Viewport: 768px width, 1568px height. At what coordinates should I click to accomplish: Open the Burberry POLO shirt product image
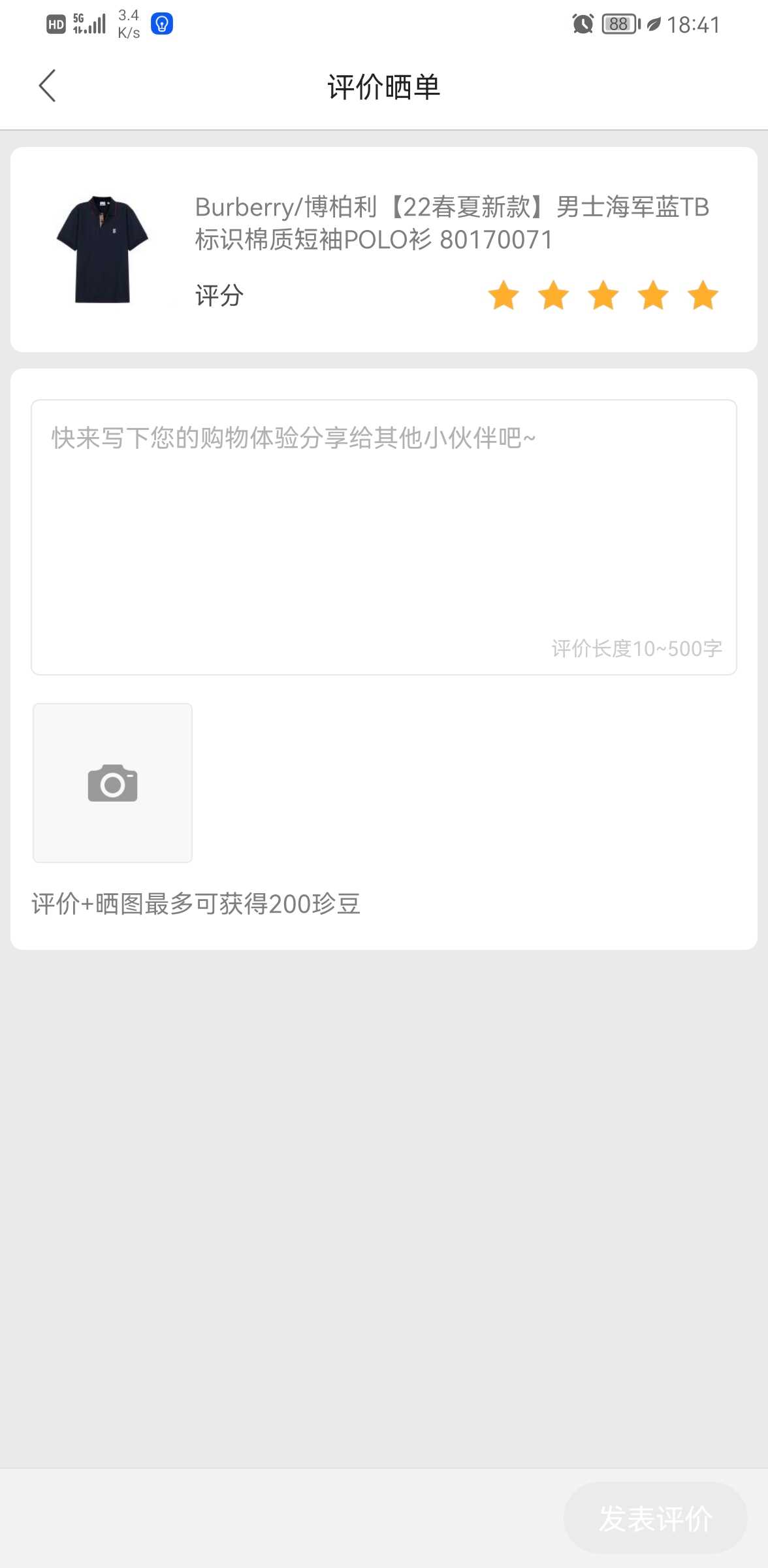click(103, 249)
